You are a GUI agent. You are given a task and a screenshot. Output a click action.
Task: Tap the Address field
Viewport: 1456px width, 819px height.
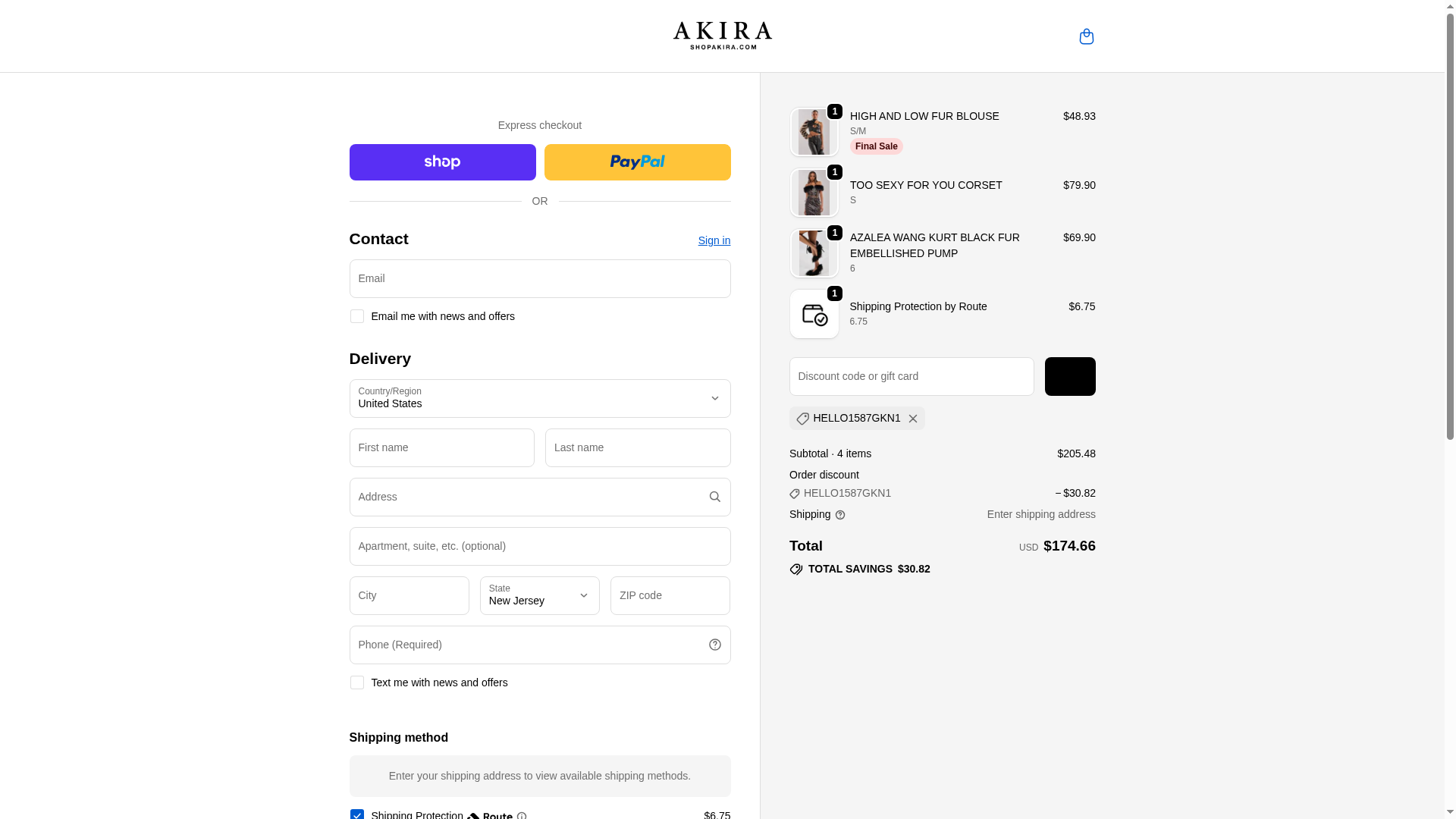tap(527, 497)
